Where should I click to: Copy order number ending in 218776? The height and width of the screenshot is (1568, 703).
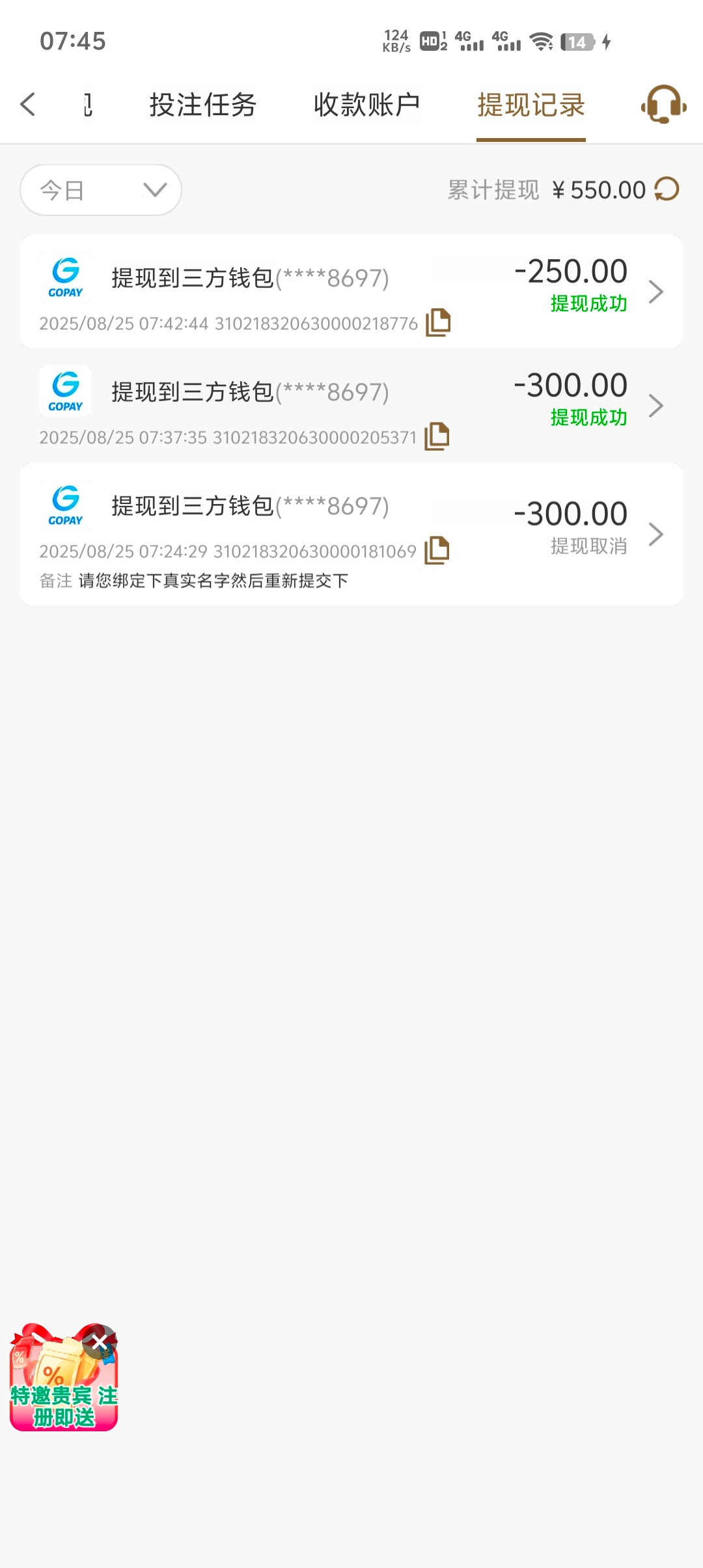(x=438, y=322)
